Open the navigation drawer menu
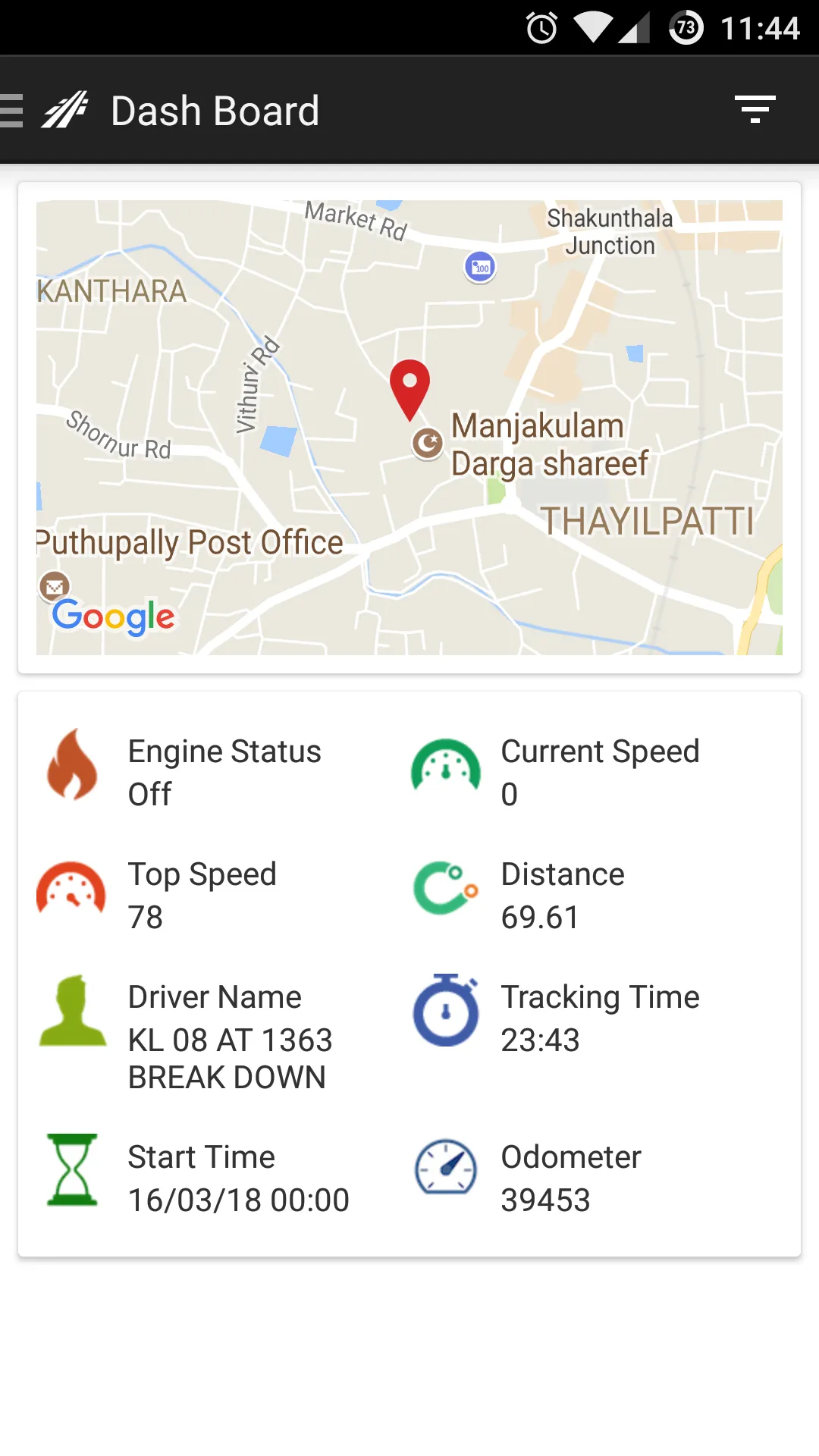Image resolution: width=819 pixels, height=1456 pixels. pyautogui.click(x=12, y=111)
